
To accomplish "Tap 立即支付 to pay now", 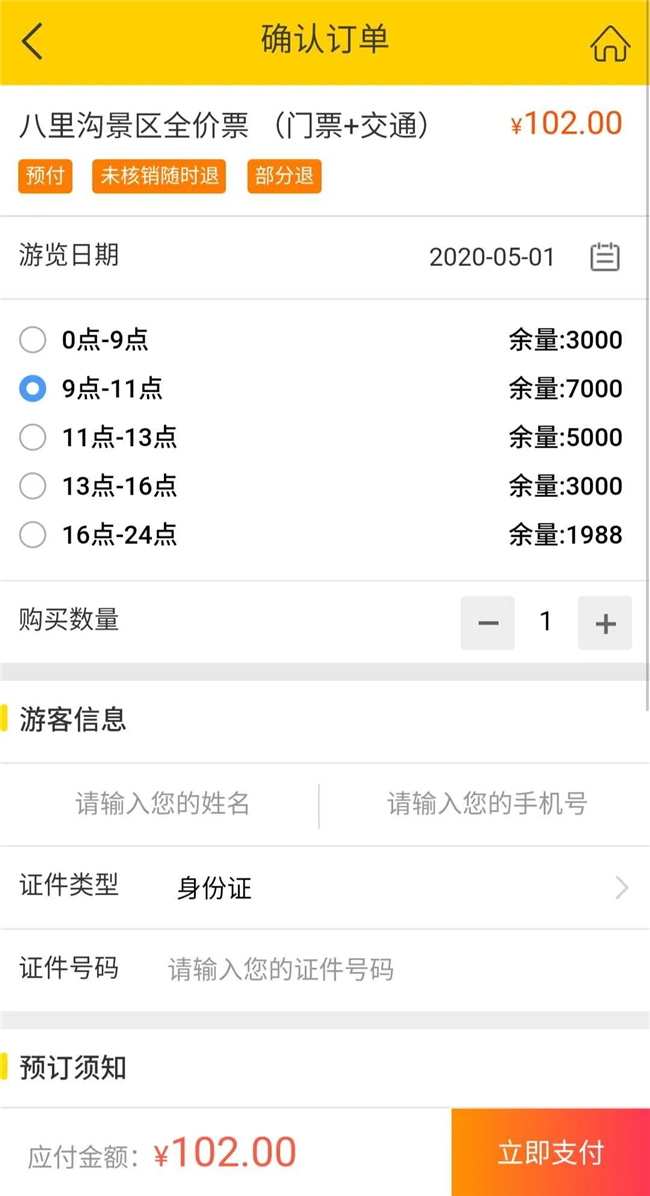I will coord(550,1152).
